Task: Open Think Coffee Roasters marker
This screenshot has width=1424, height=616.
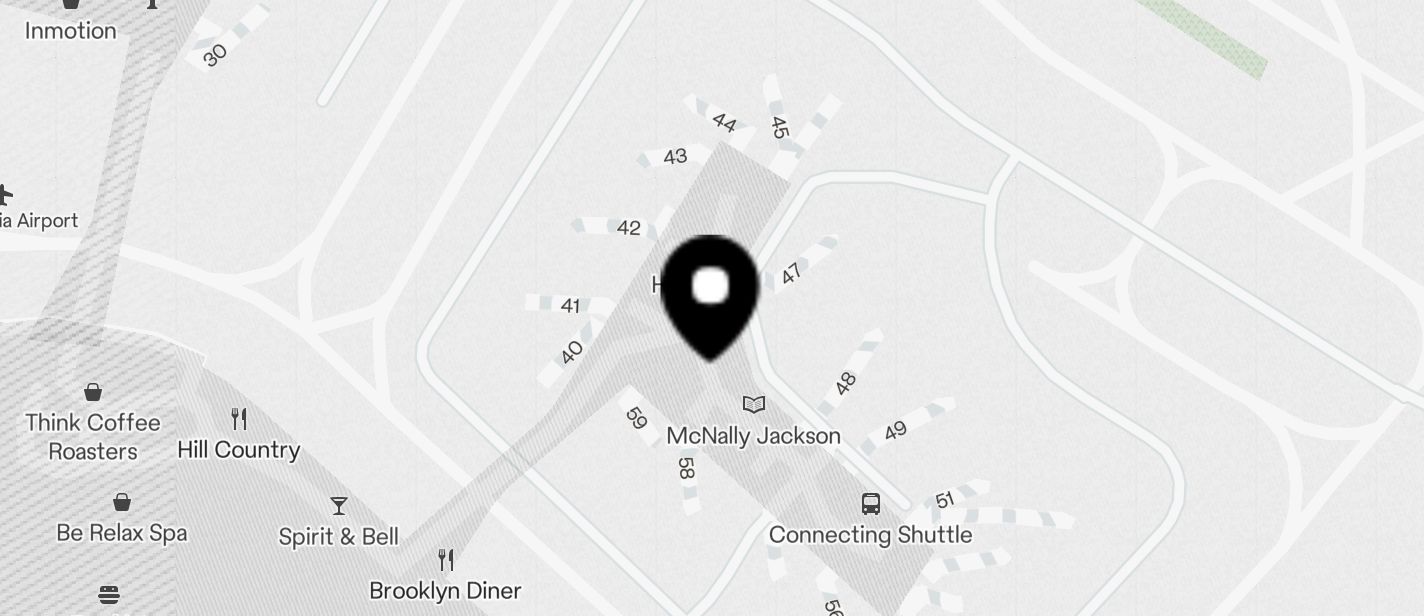Action: [x=93, y=392]
